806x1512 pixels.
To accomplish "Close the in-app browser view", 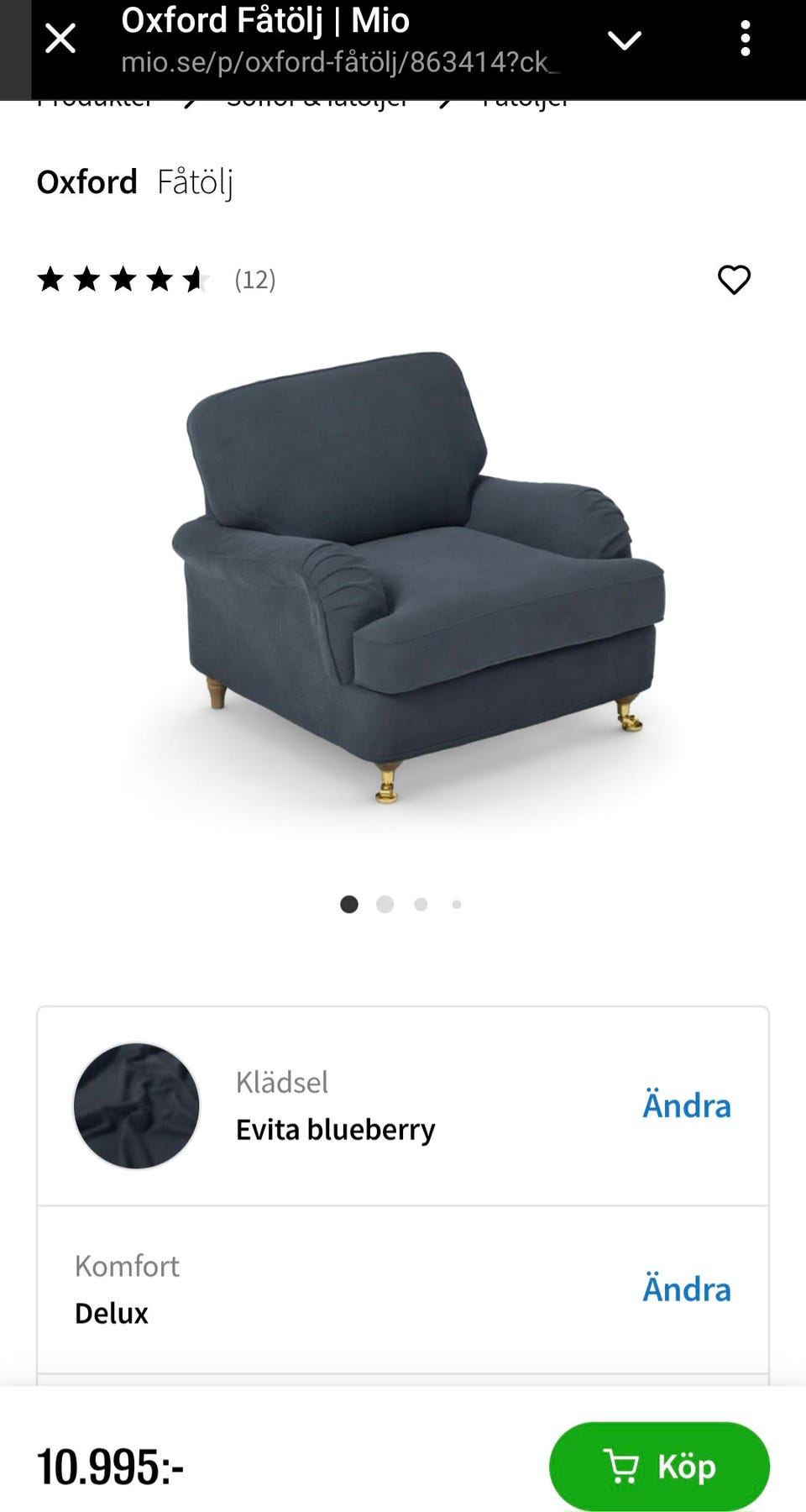I will pyautogui.click(x=59, y=38).
